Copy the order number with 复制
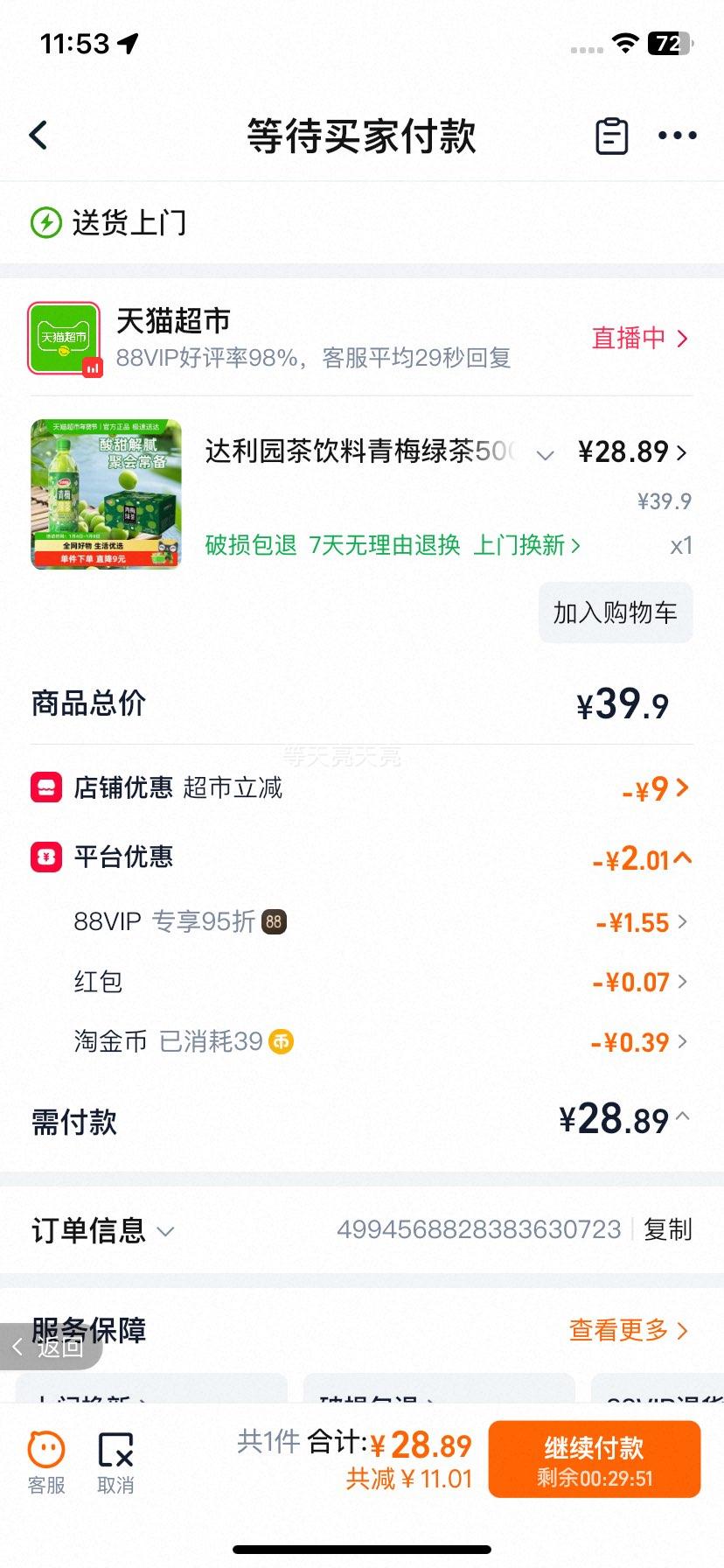 (x=667, y=1230)
